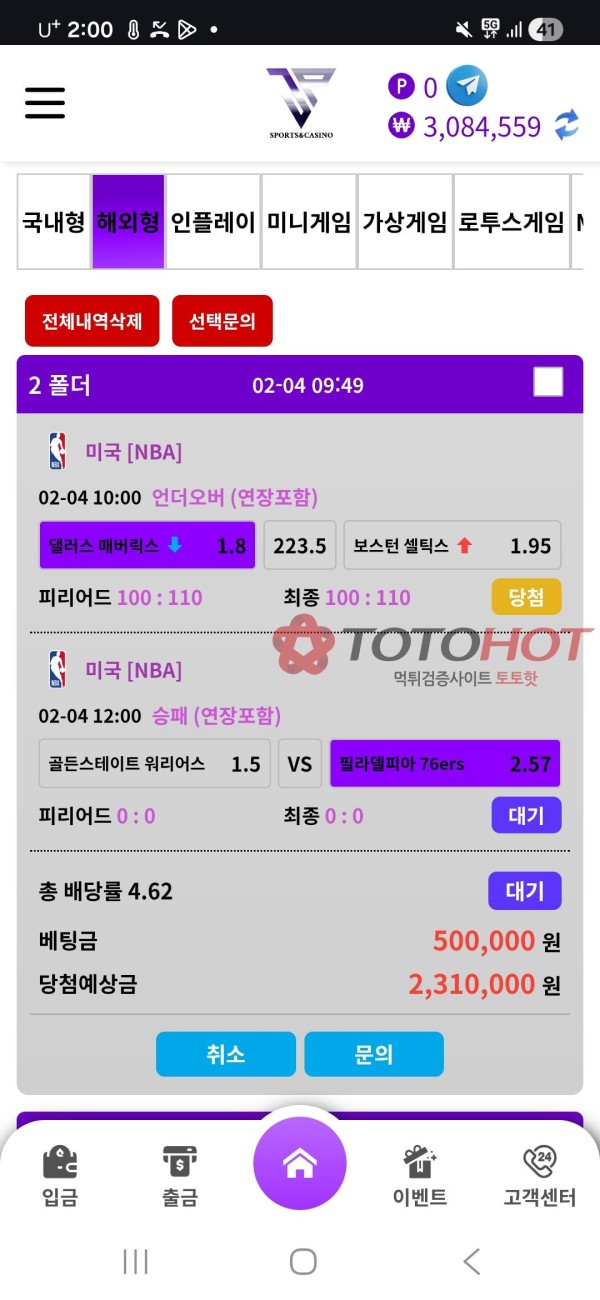This screenshot has width=600, height=1300.
Task: Open the Telegram channel icon
Action: pyautogui.click(x=466, y=87)
